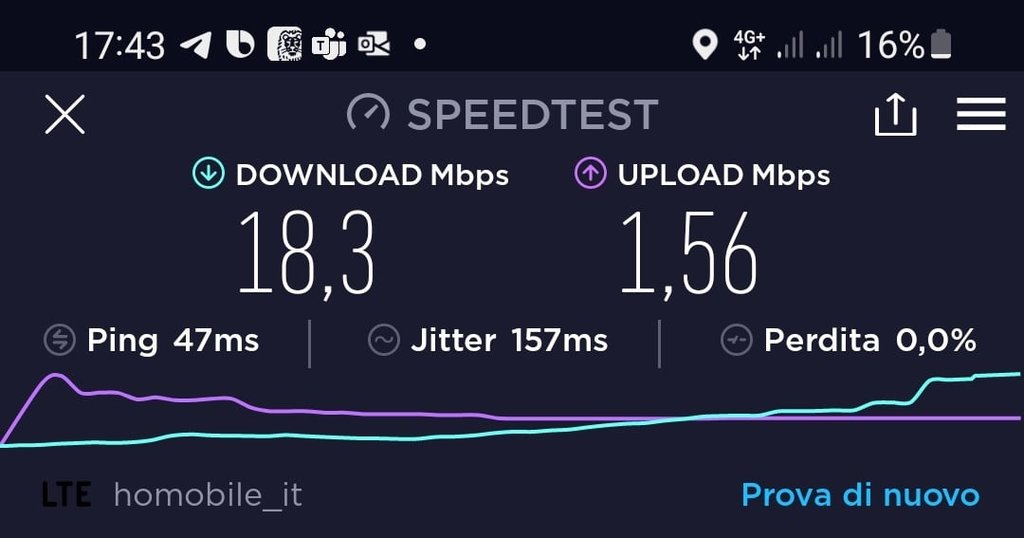Open the hamburger menu
Screen dimensions: 1024x538
[980, 115]
